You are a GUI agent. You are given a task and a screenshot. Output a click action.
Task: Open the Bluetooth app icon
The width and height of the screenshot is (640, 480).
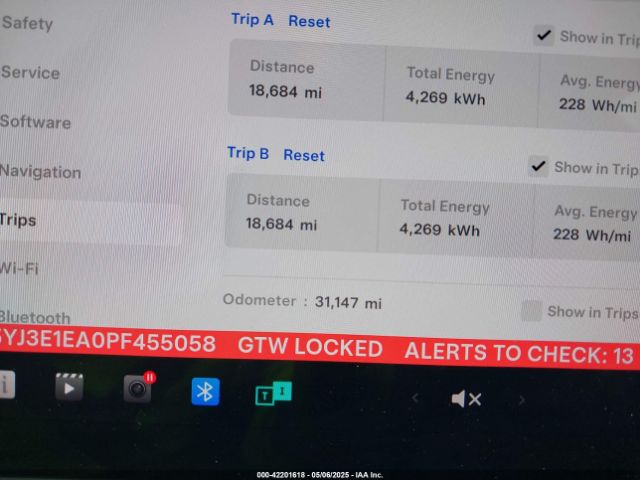[205, 391]
